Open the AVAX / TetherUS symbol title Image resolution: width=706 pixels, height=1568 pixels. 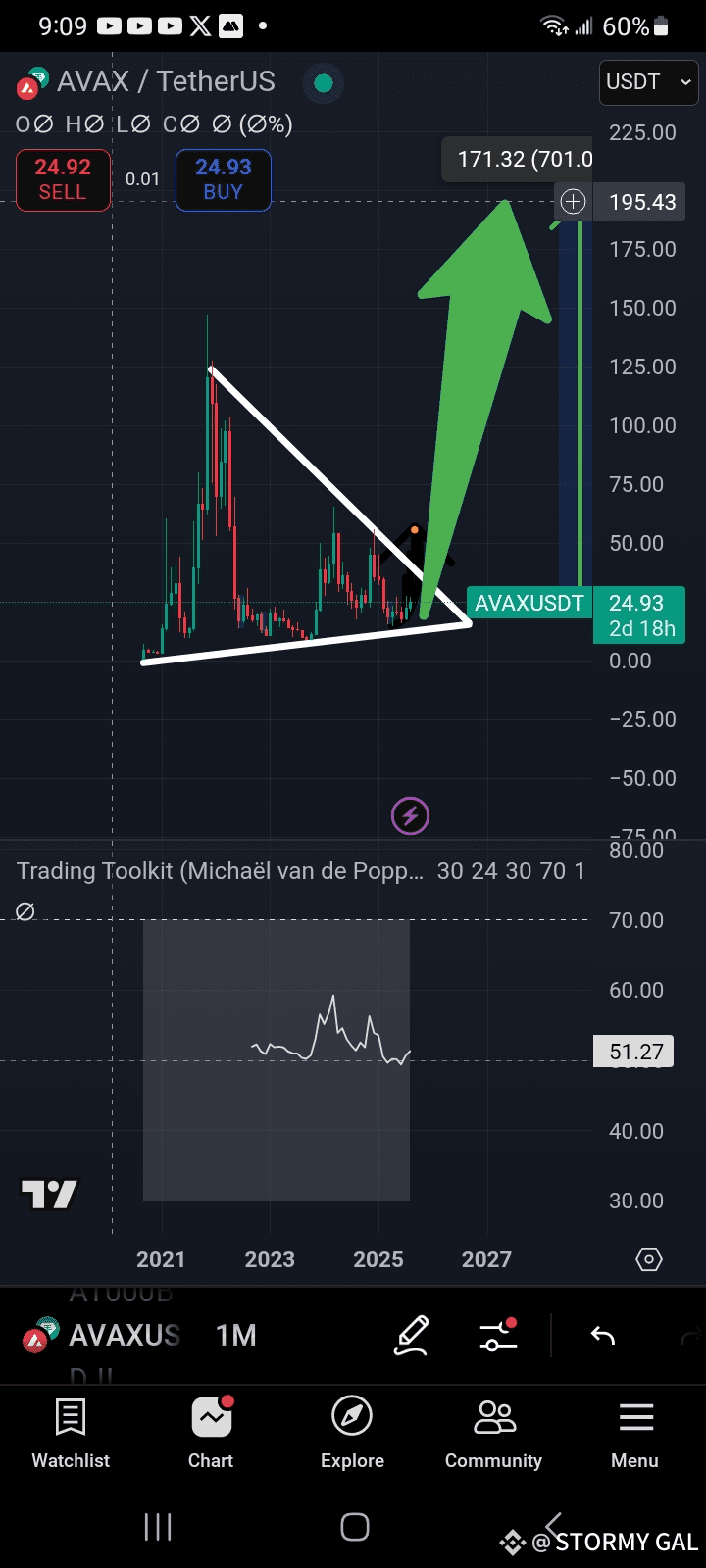coord(165,81)
